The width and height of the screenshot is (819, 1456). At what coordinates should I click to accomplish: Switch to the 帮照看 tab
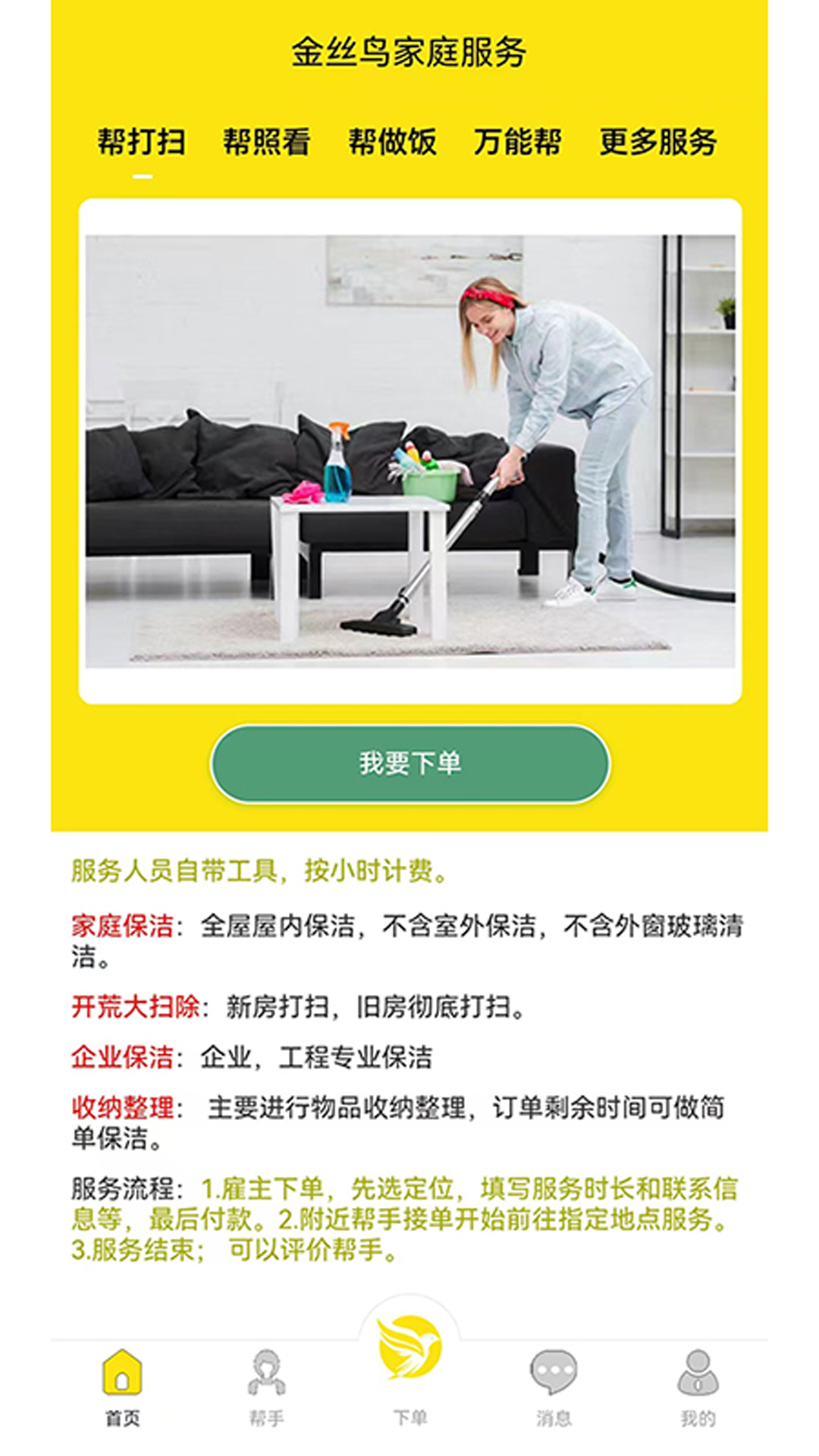pos(267,142)
